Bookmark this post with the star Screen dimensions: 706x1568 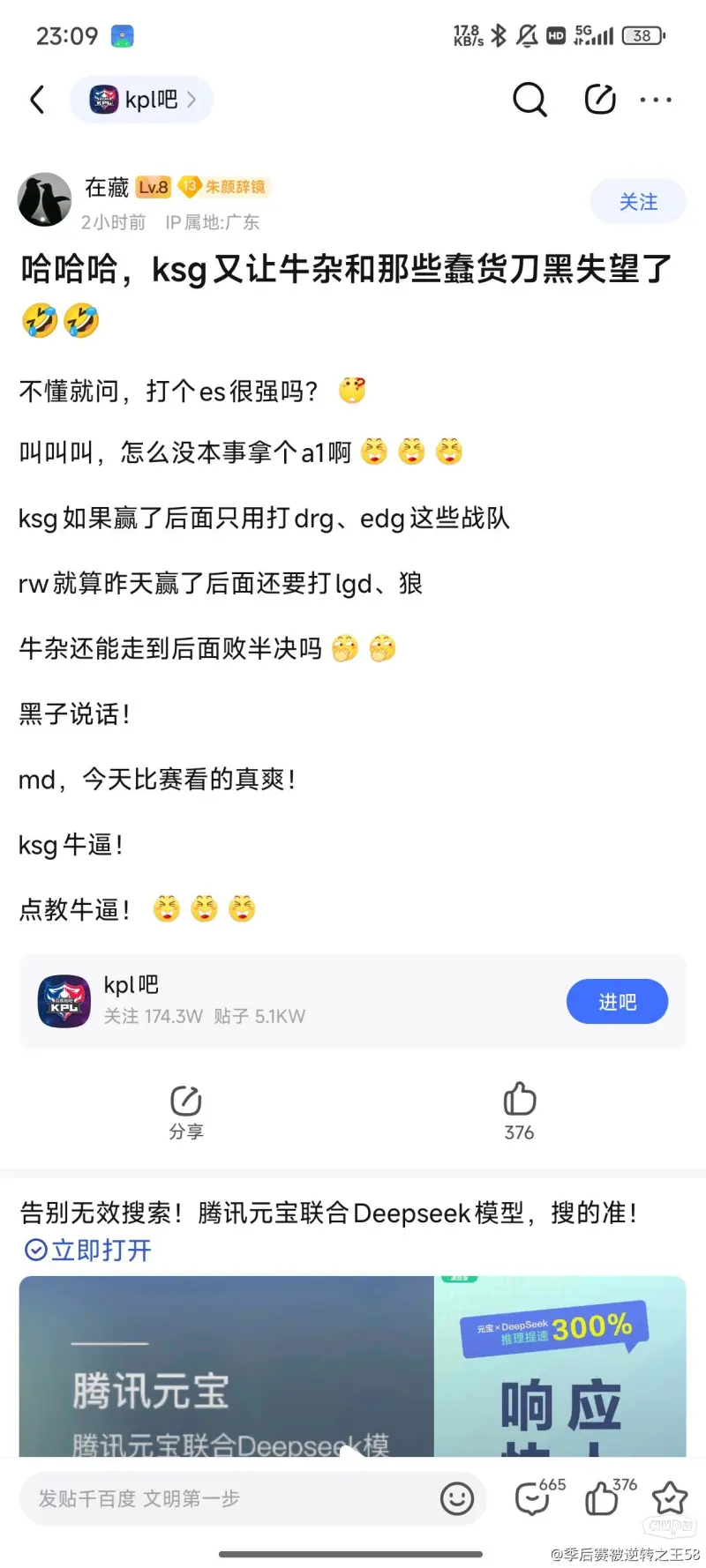point(670,1498)
